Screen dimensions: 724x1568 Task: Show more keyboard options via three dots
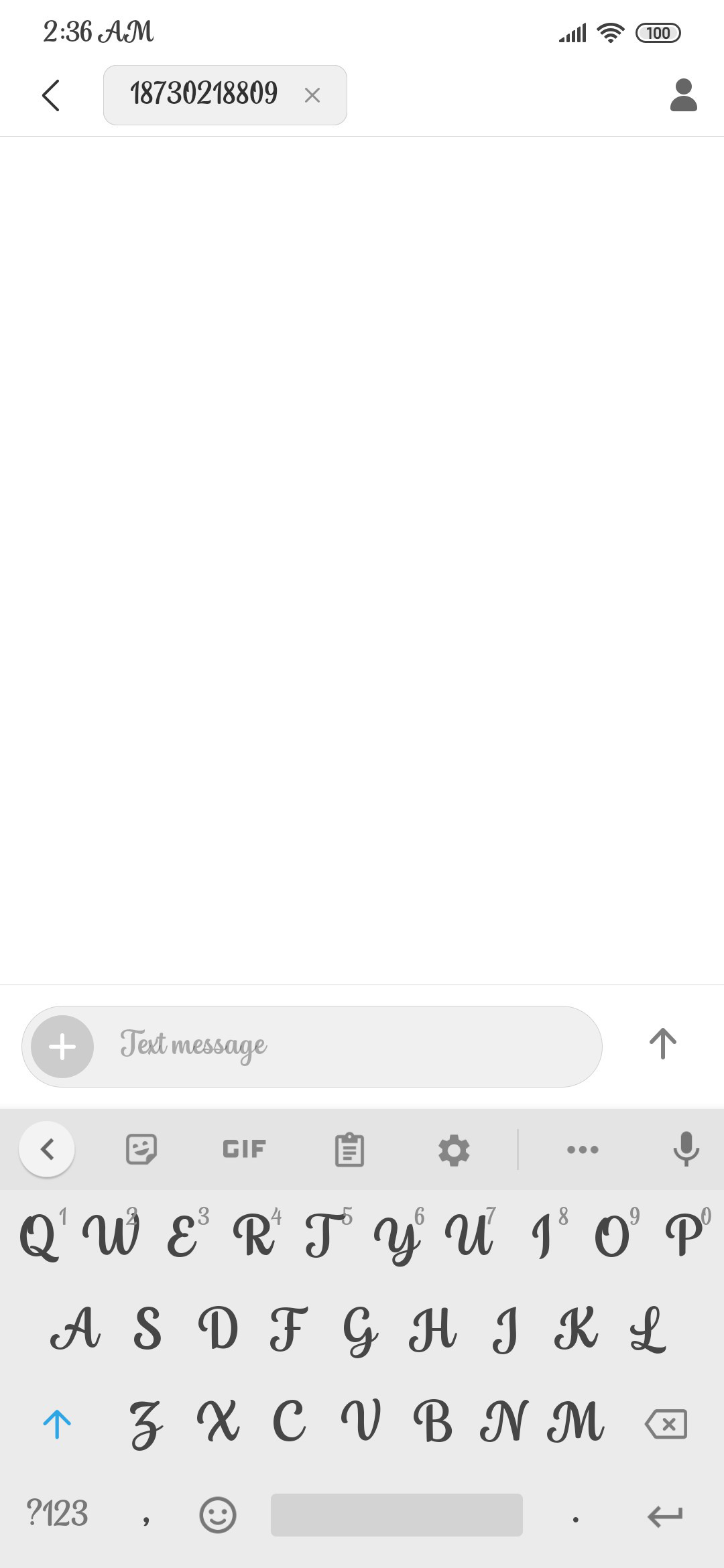click(x=583, y=1150)
